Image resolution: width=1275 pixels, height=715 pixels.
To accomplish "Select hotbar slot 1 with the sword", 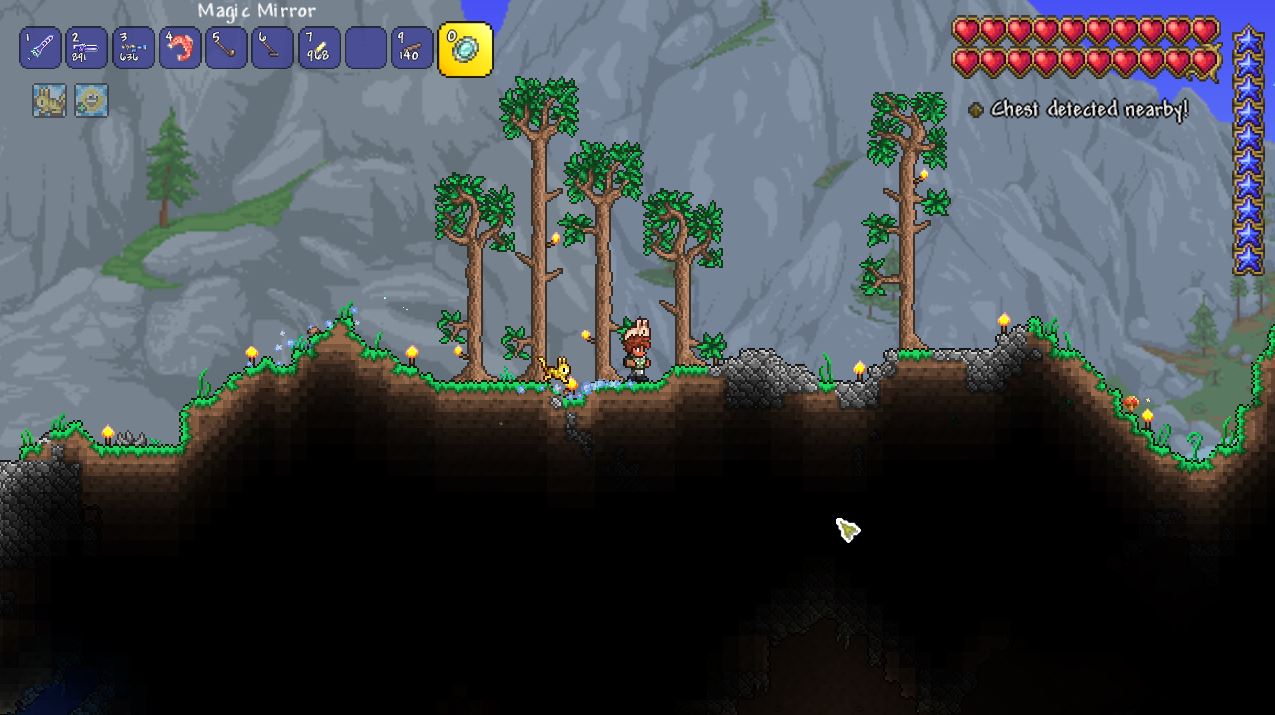I will 40,48.
